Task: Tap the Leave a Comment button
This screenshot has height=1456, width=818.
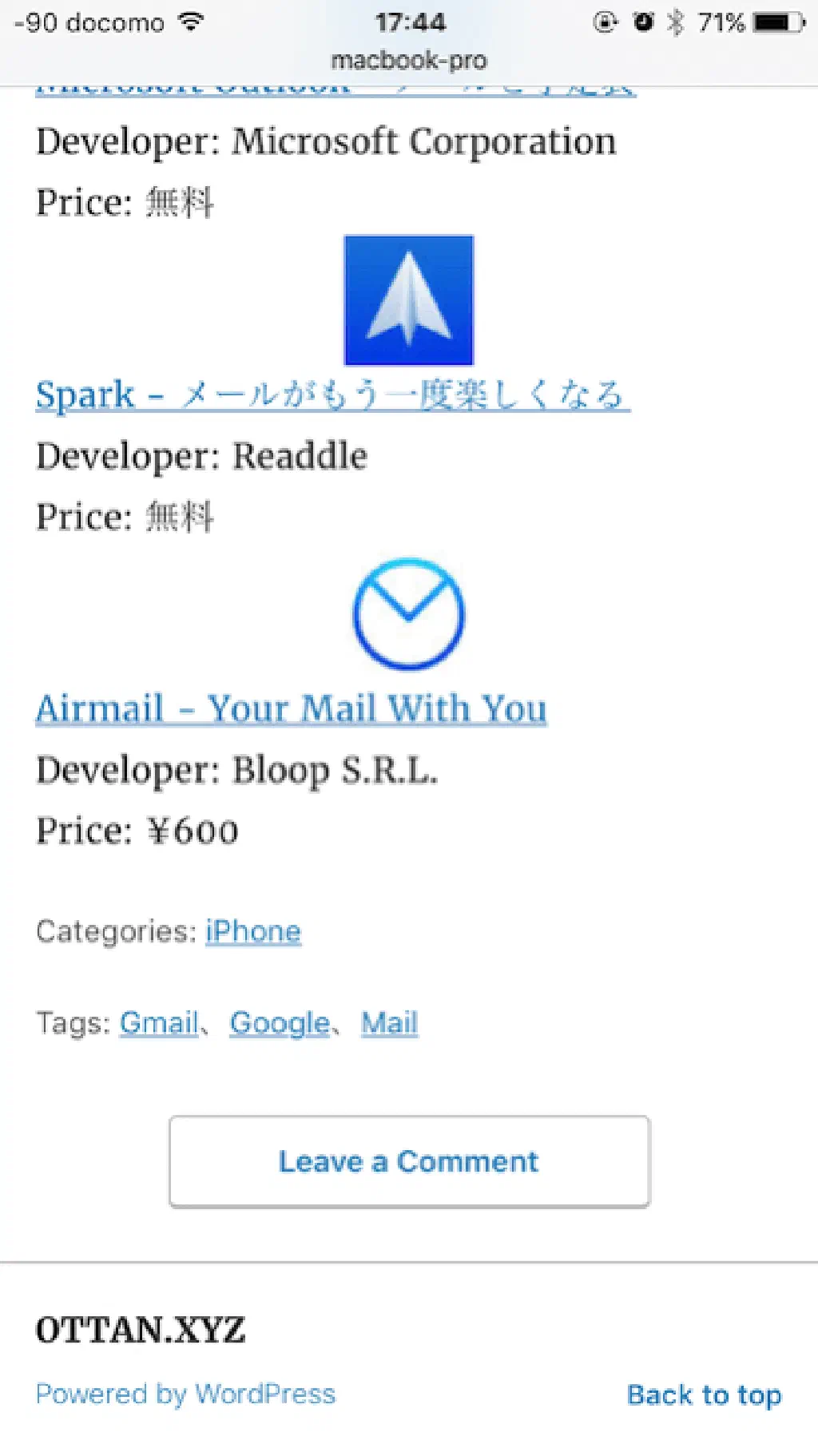Action: [x=409, y=1161]
